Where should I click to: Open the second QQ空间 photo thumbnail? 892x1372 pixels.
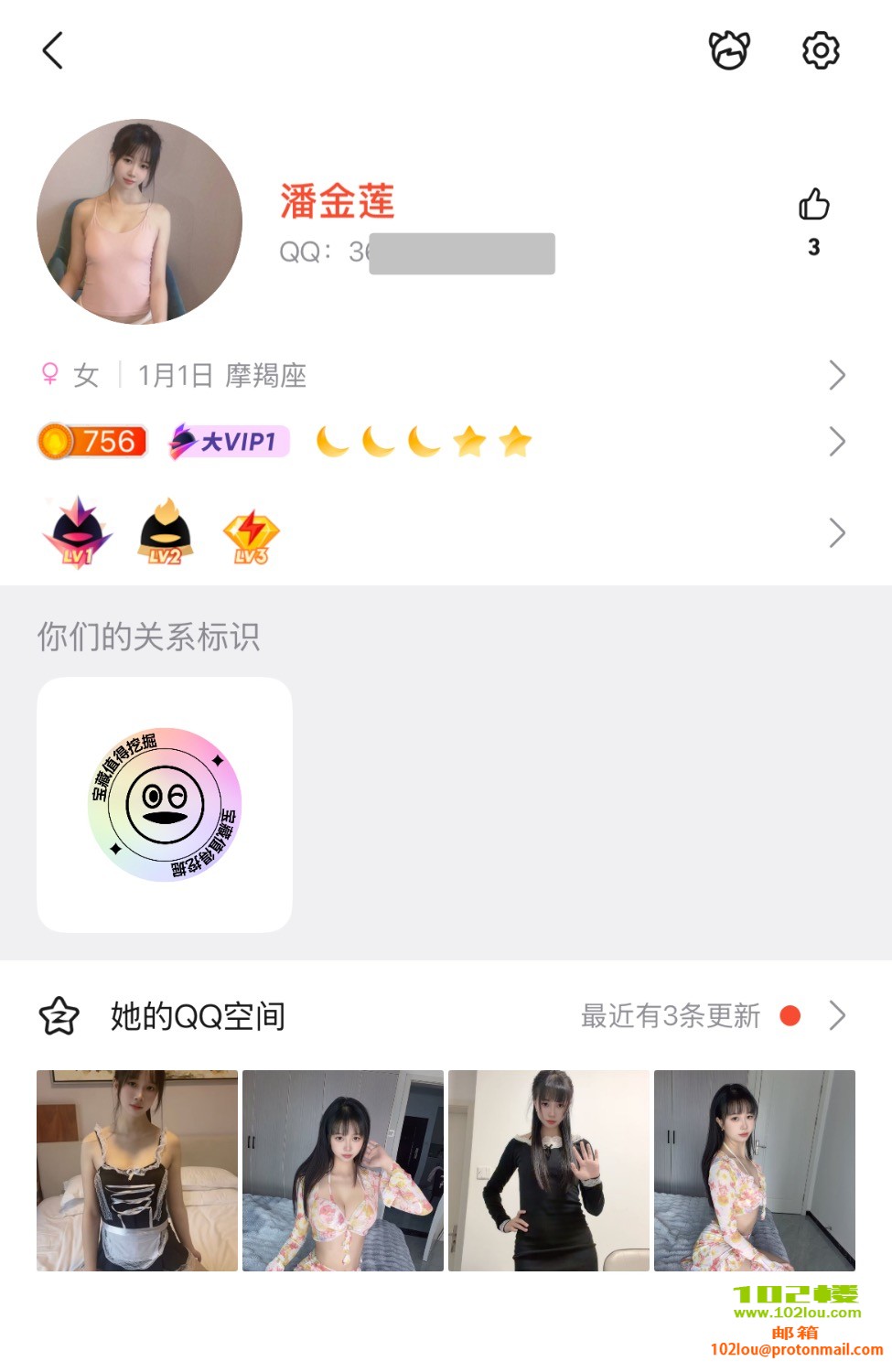click(343, 1171)
